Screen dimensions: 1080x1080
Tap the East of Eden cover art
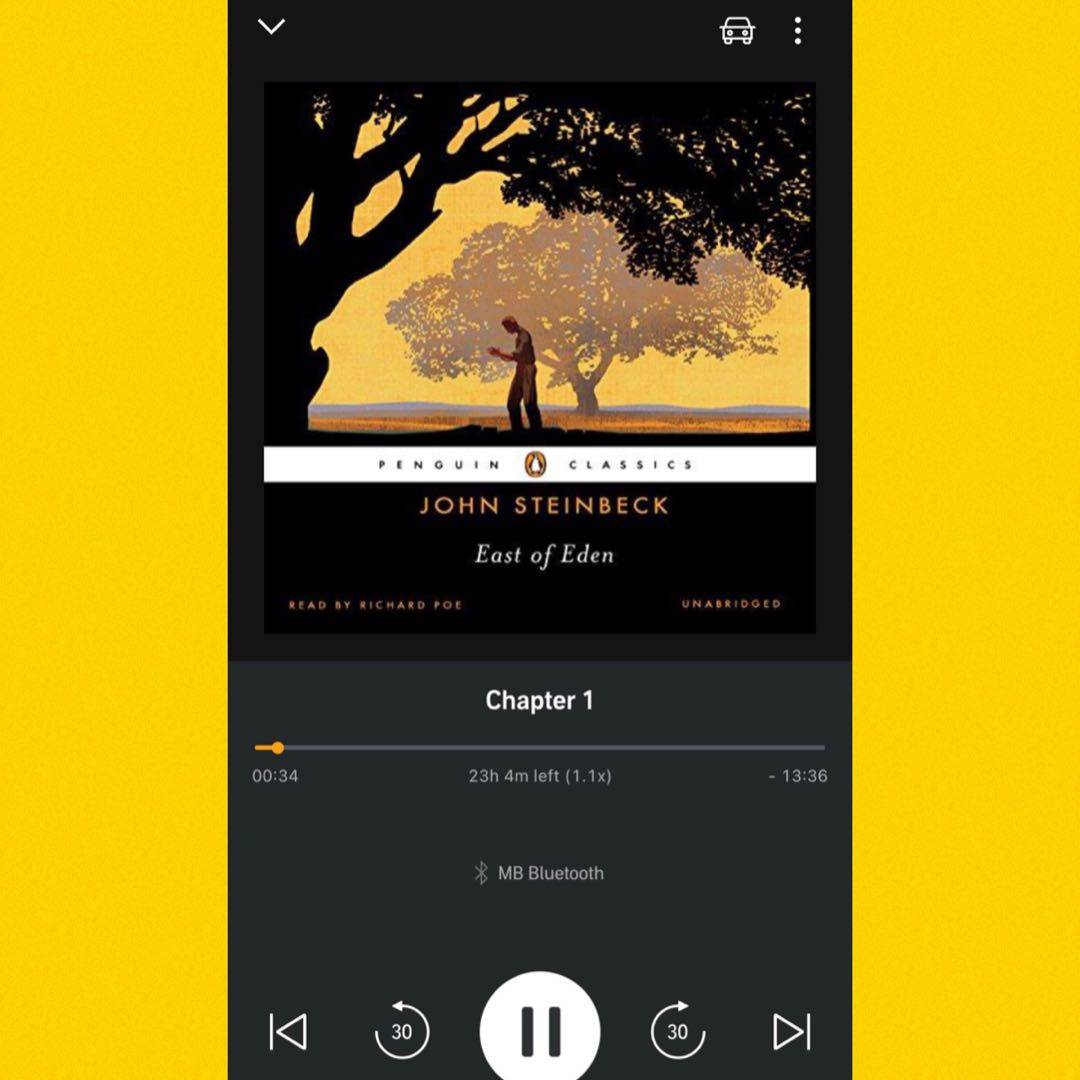tap(540, 357)
